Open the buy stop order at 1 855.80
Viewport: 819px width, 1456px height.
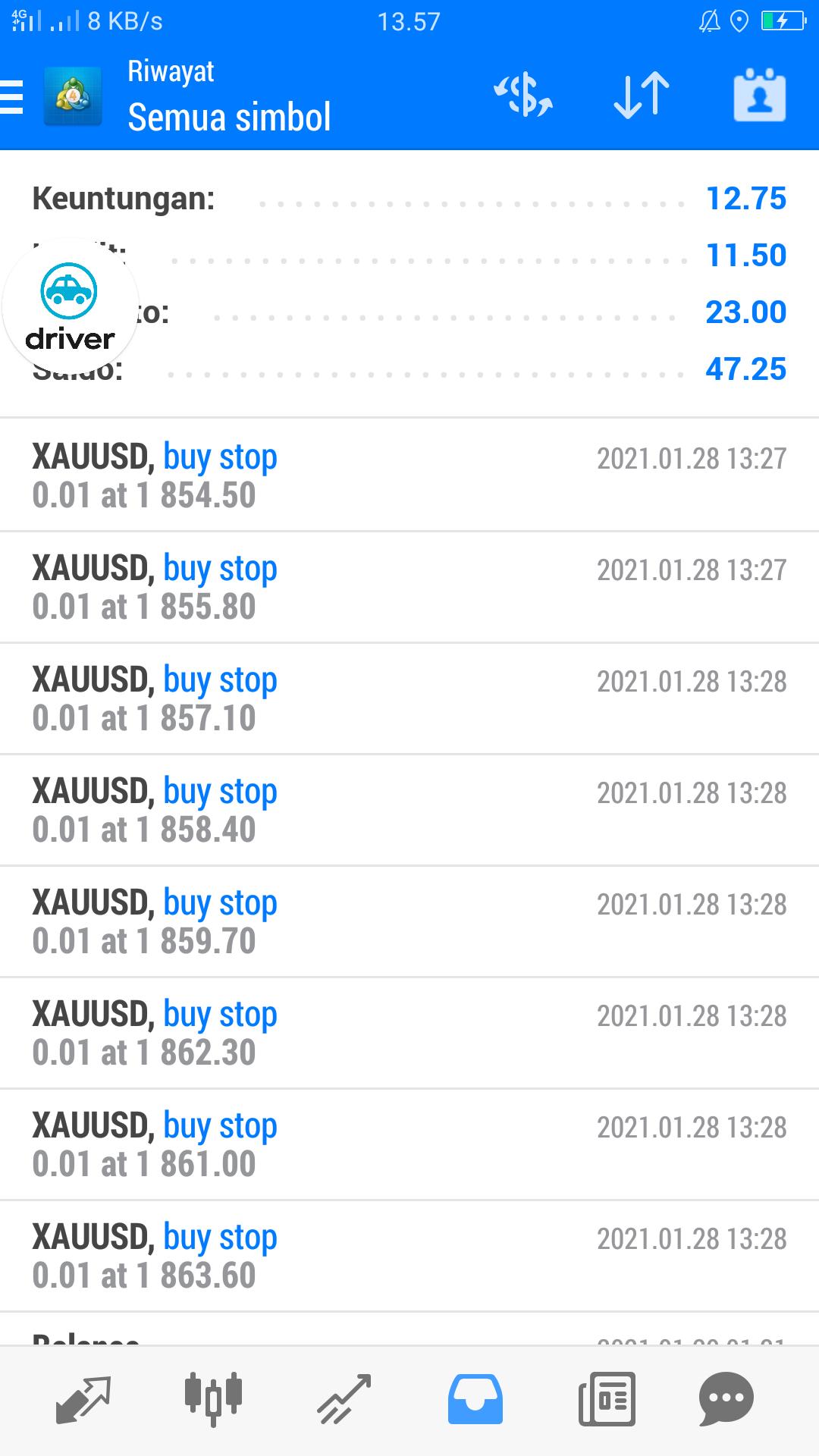tap(409, 587)
